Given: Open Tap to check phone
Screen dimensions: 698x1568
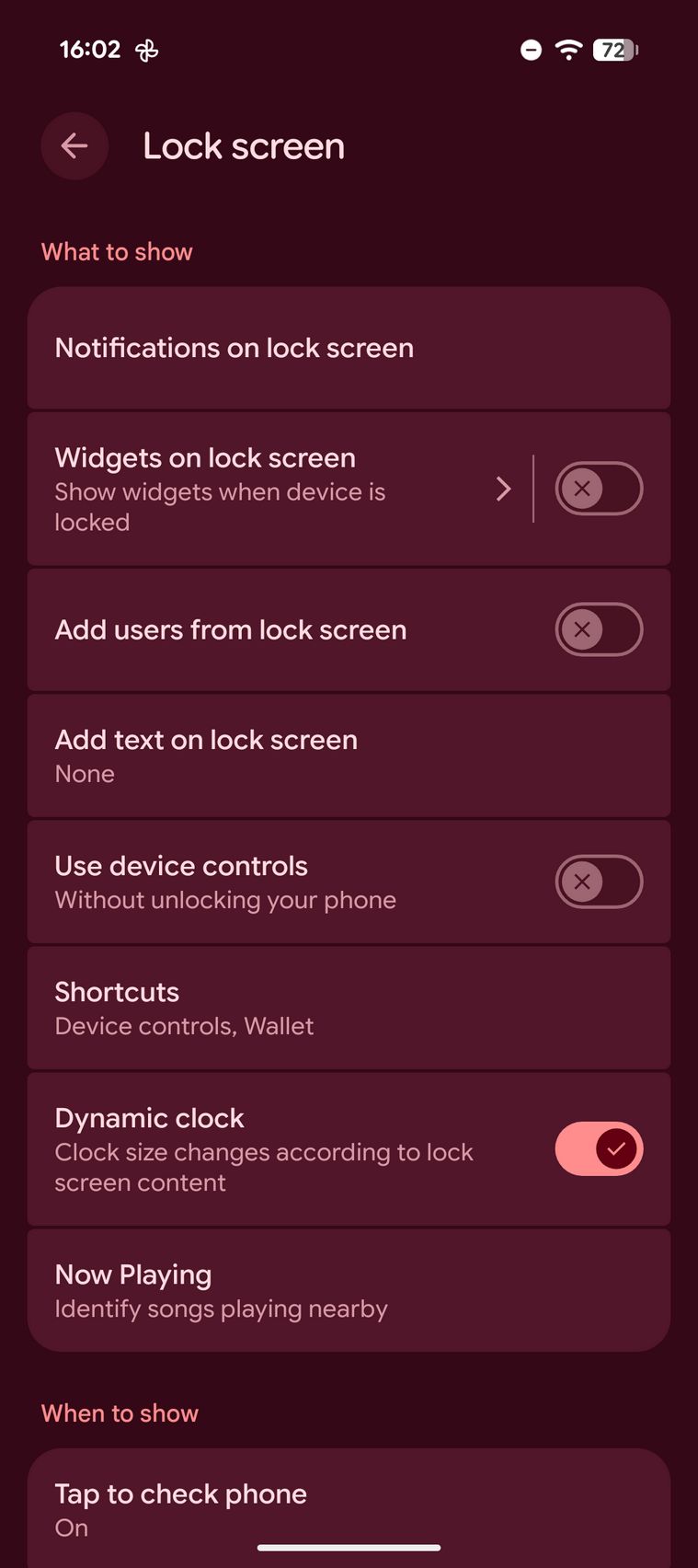Looking at the screenshot, I should (348, 1507).
